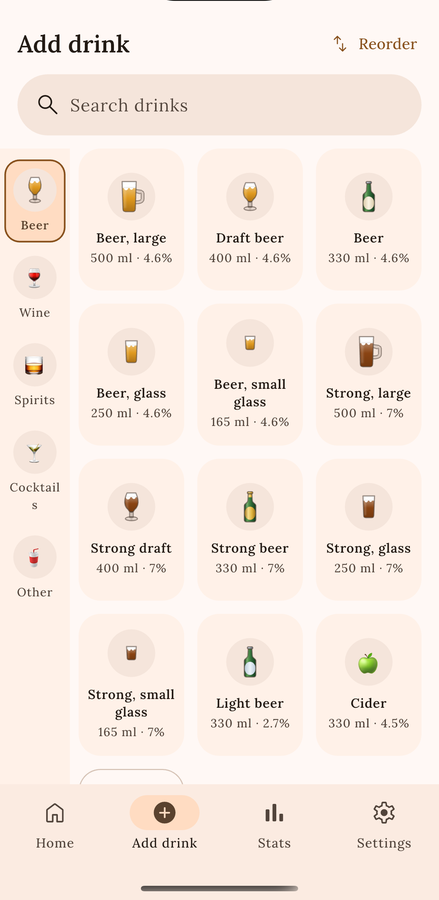Add the Strong, large 500 ml drink
The width and height of the screenshot is (439, 900).
[x=368, y=375]
